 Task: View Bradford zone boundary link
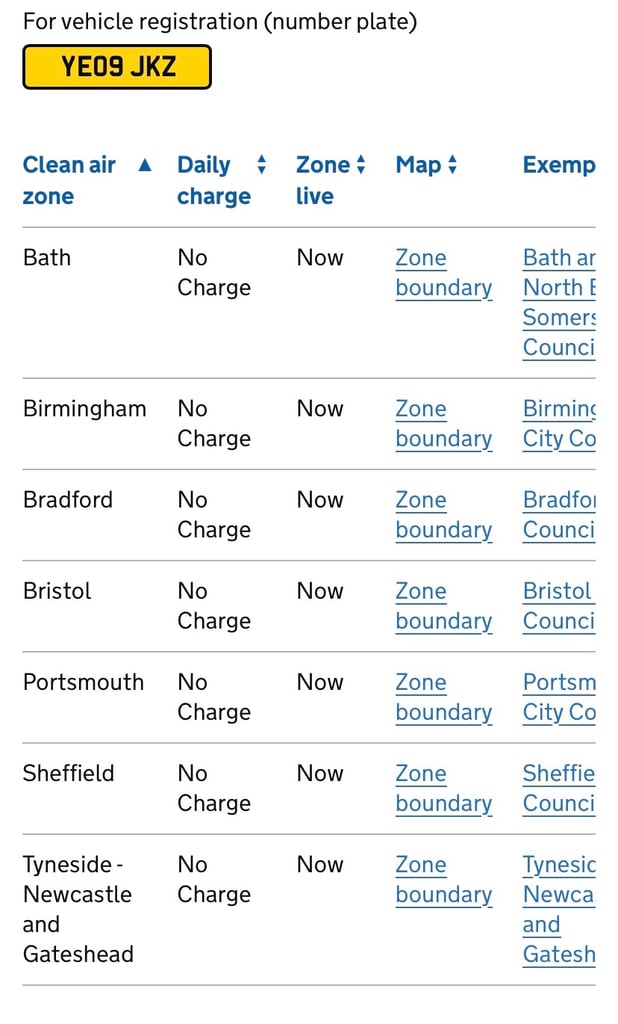point(444,515)
